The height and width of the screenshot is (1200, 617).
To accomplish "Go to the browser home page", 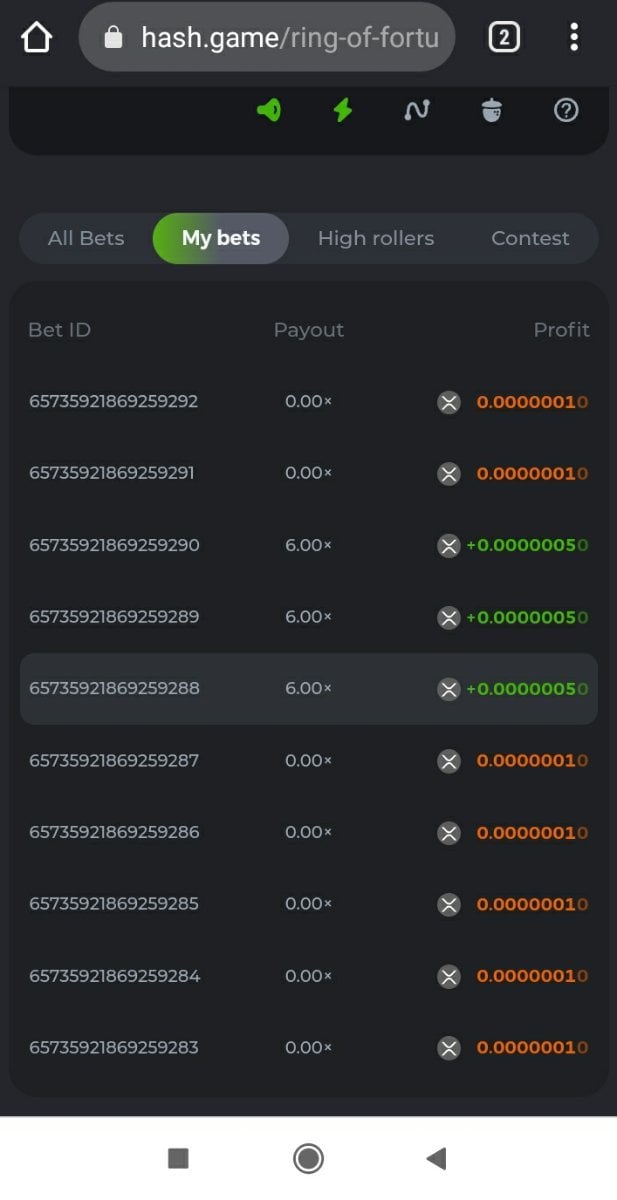I will 36,38.
